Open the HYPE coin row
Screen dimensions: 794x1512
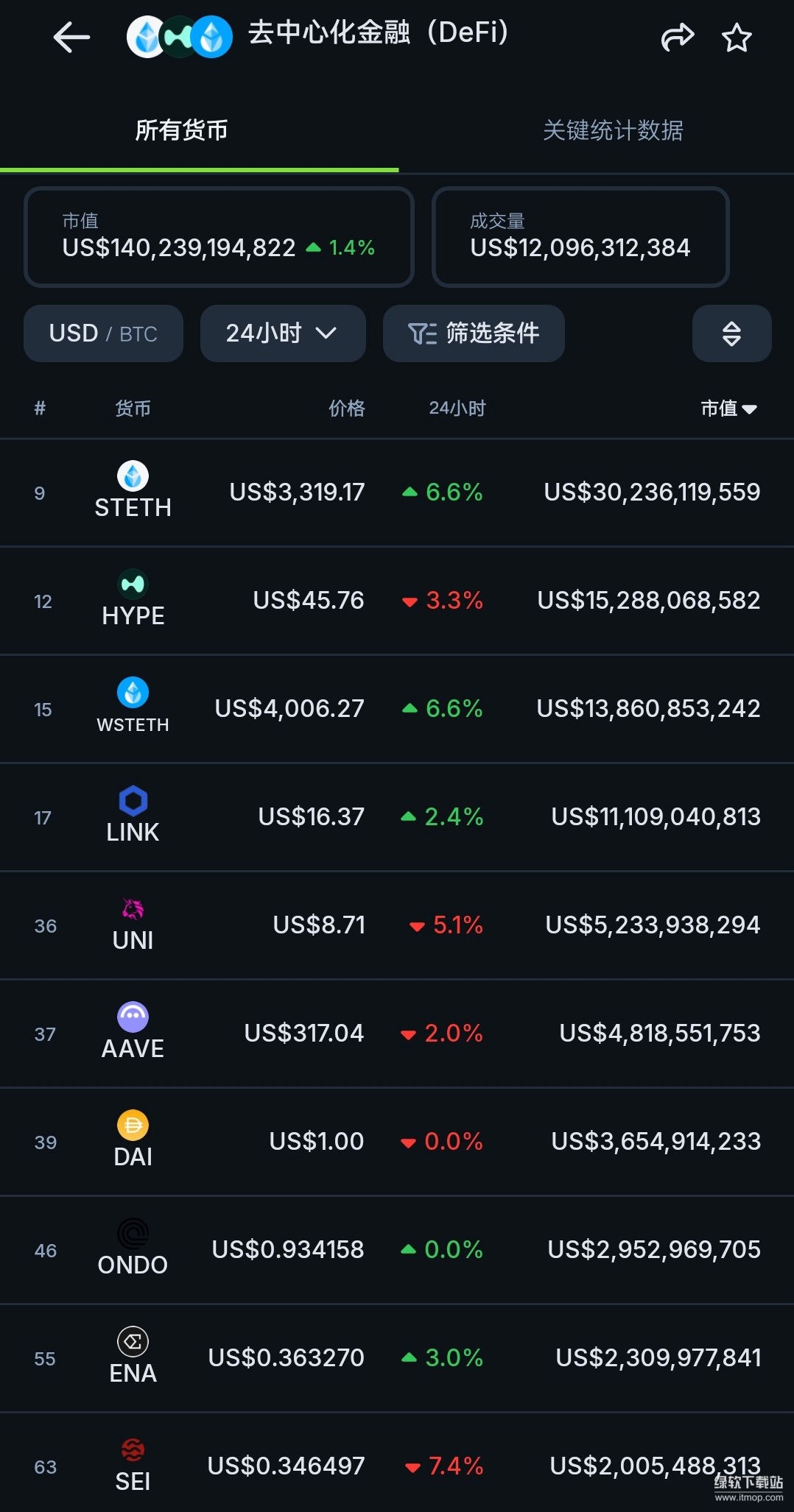397,601
